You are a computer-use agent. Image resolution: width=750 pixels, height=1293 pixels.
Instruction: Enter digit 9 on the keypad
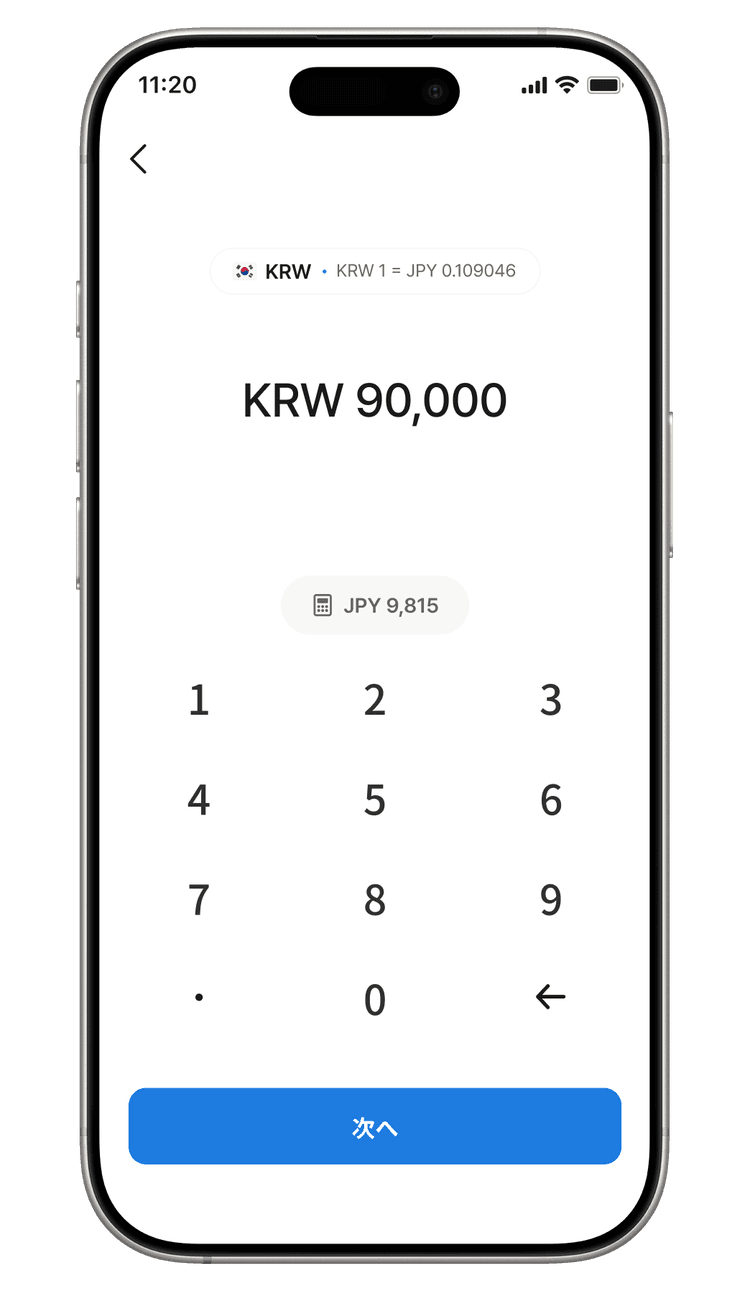[x=550, y=899]
